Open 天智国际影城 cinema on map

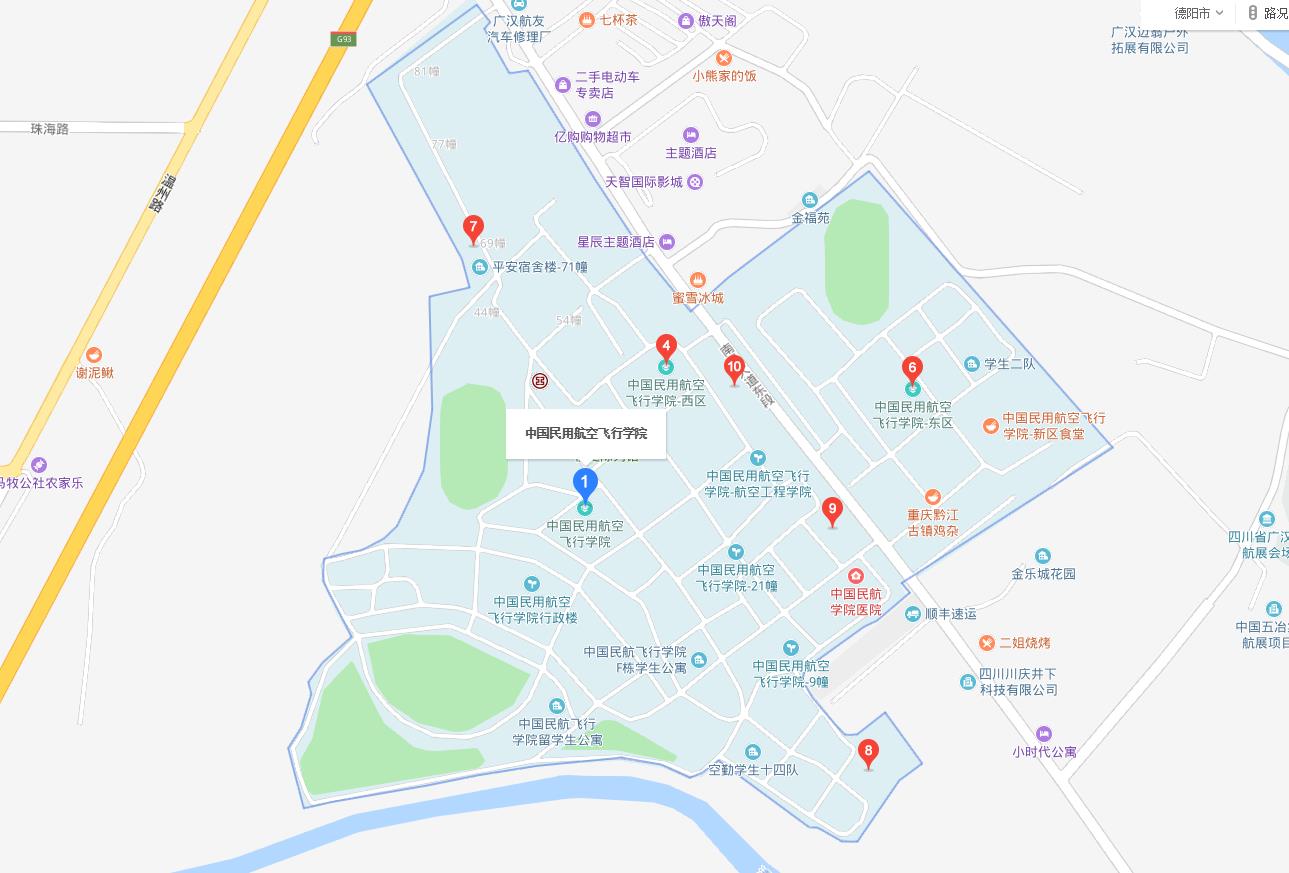point(695,182)
